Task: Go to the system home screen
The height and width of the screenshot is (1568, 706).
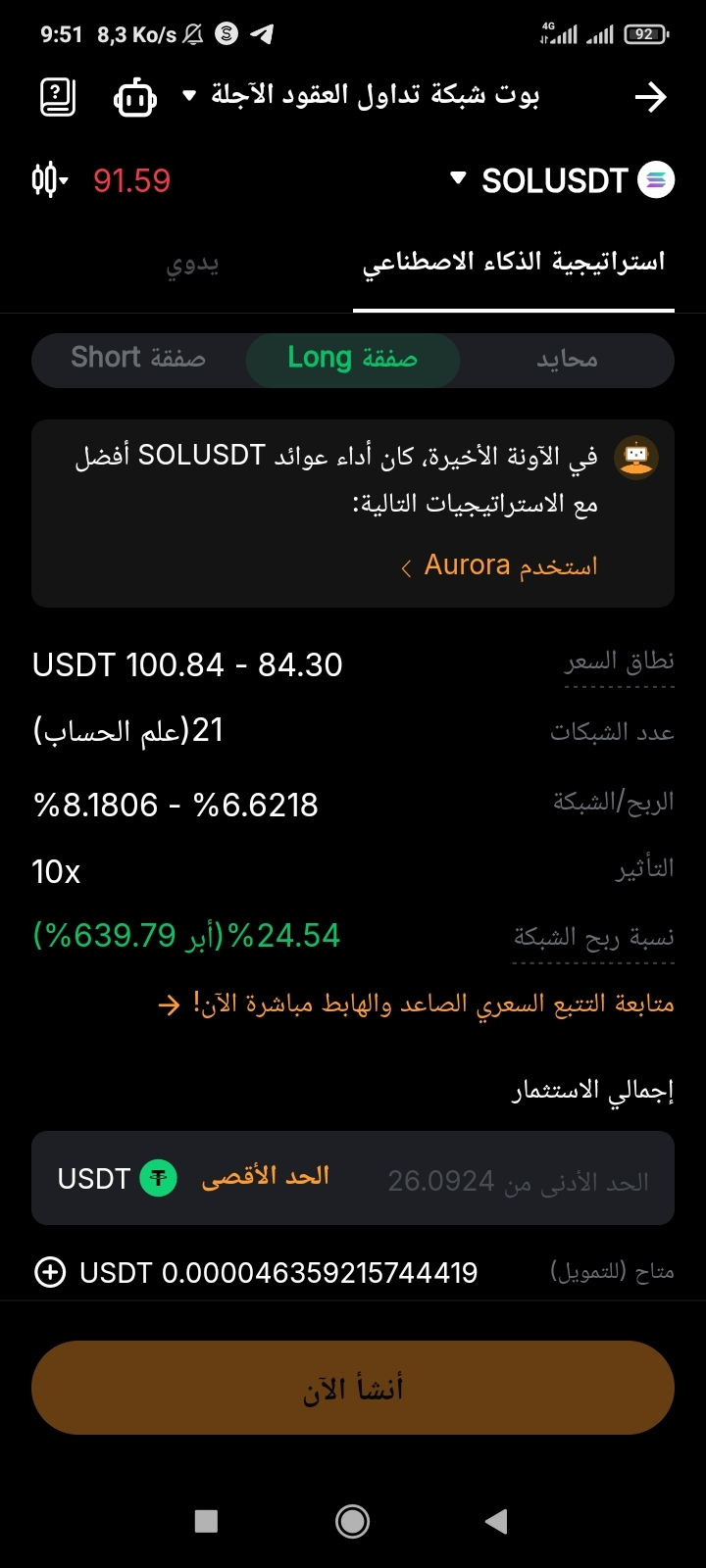Action: coord(353,1521)
